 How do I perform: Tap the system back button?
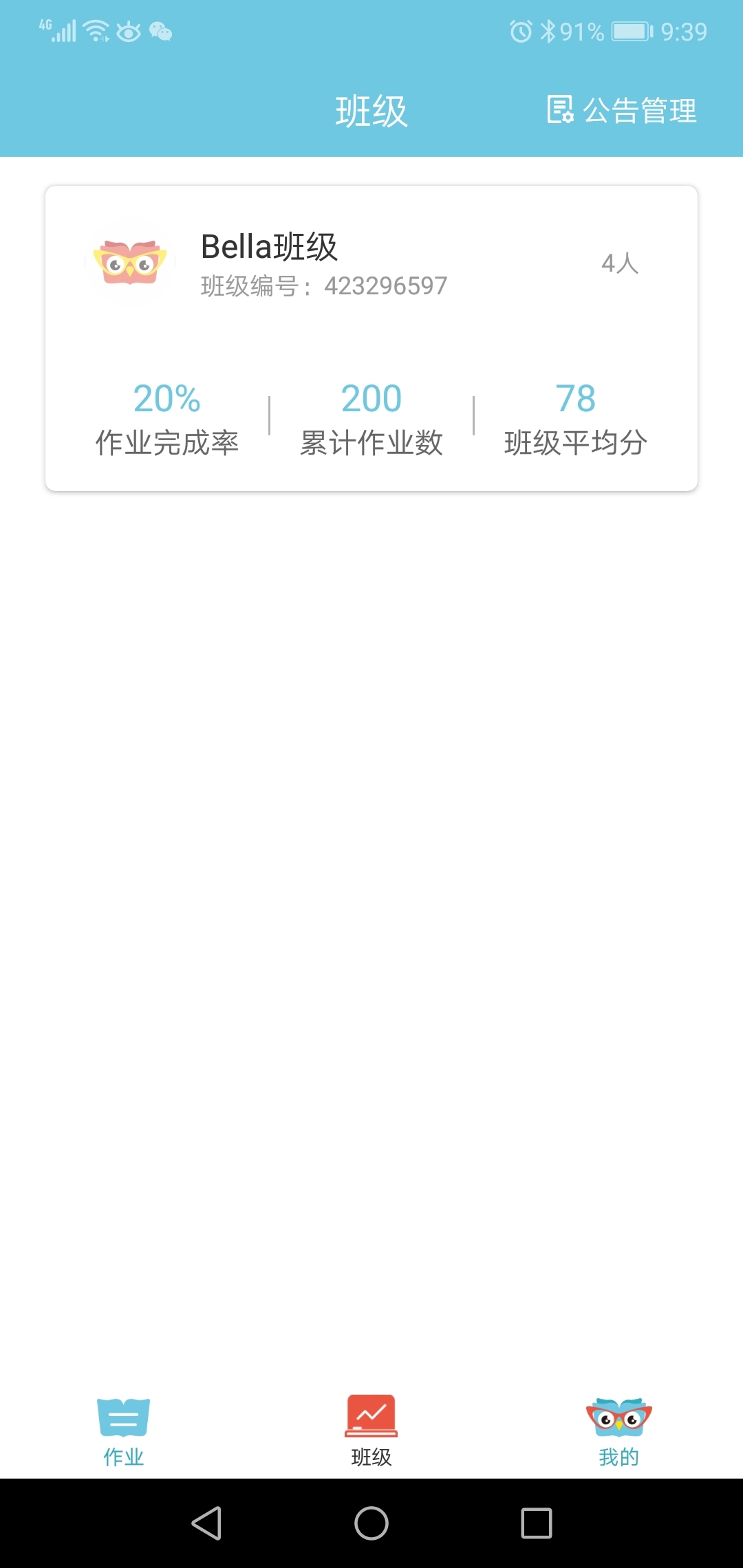tap(206, 1523)
